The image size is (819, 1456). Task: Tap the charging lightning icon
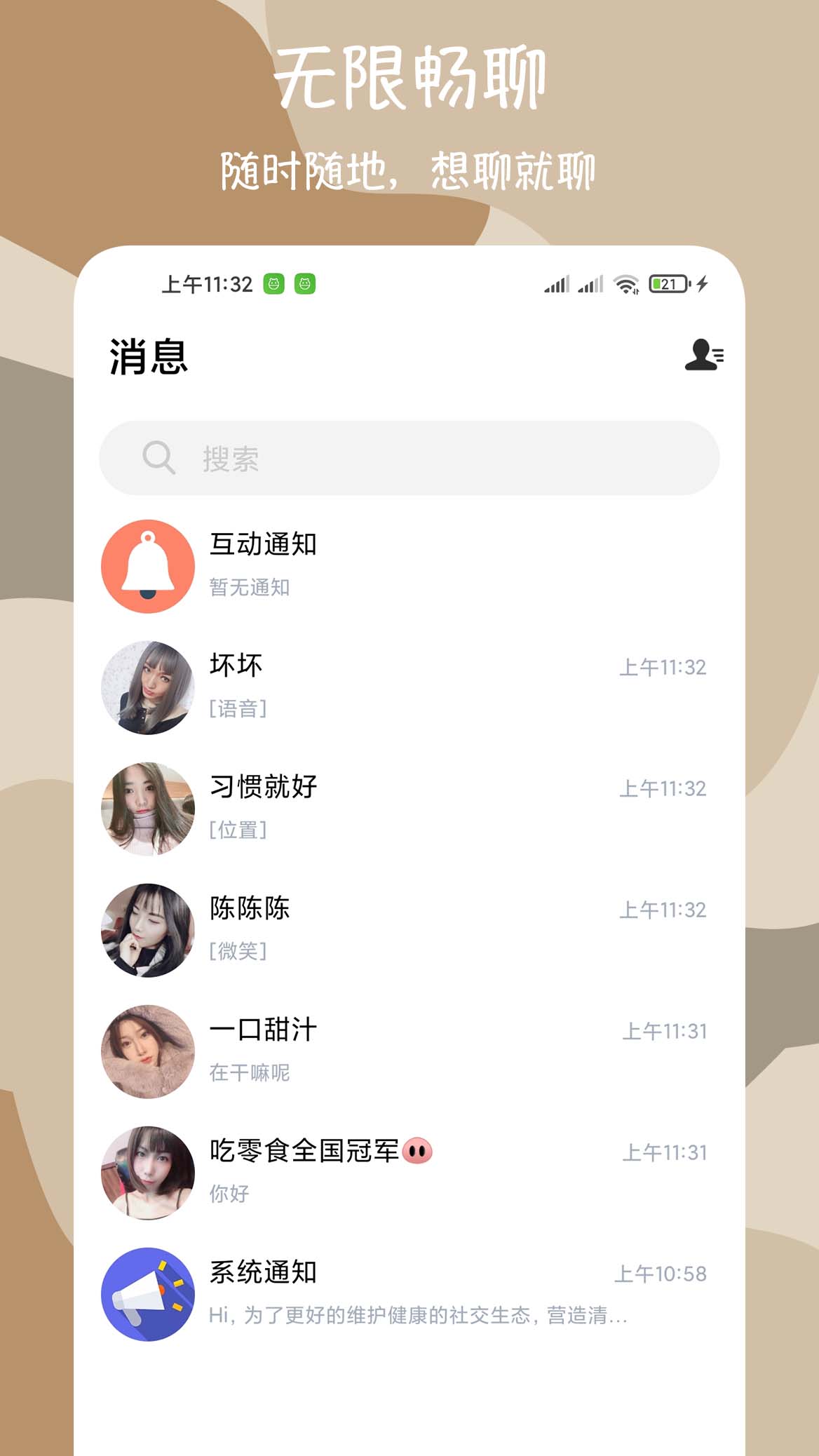(703, 283)
